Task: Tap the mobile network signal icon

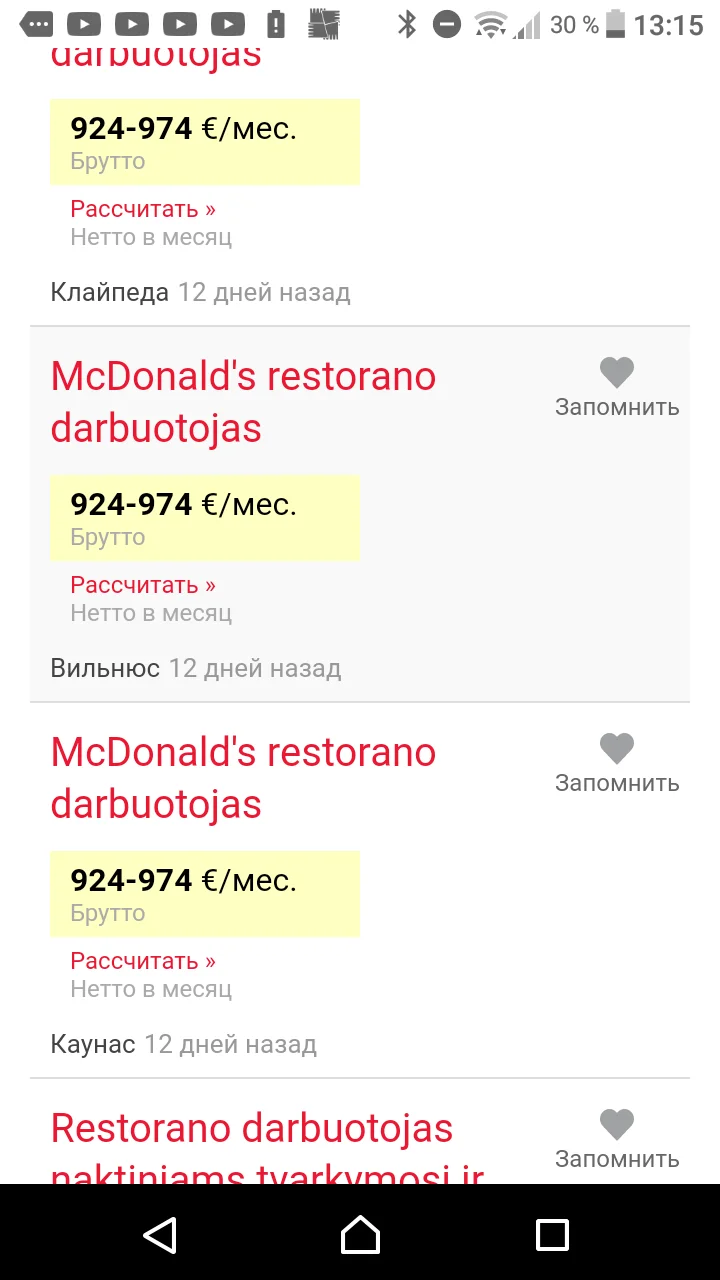Action: click(x=527, y=25)
